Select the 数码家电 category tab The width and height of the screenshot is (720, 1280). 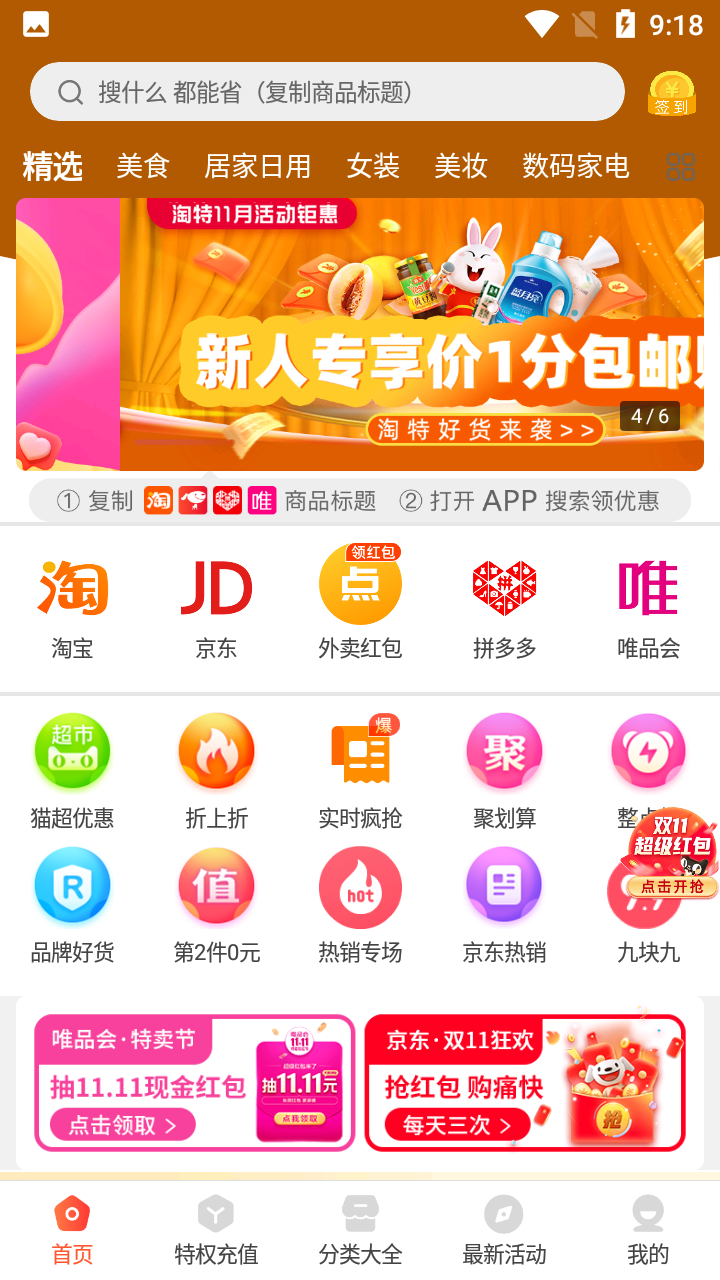coord(575,166)
